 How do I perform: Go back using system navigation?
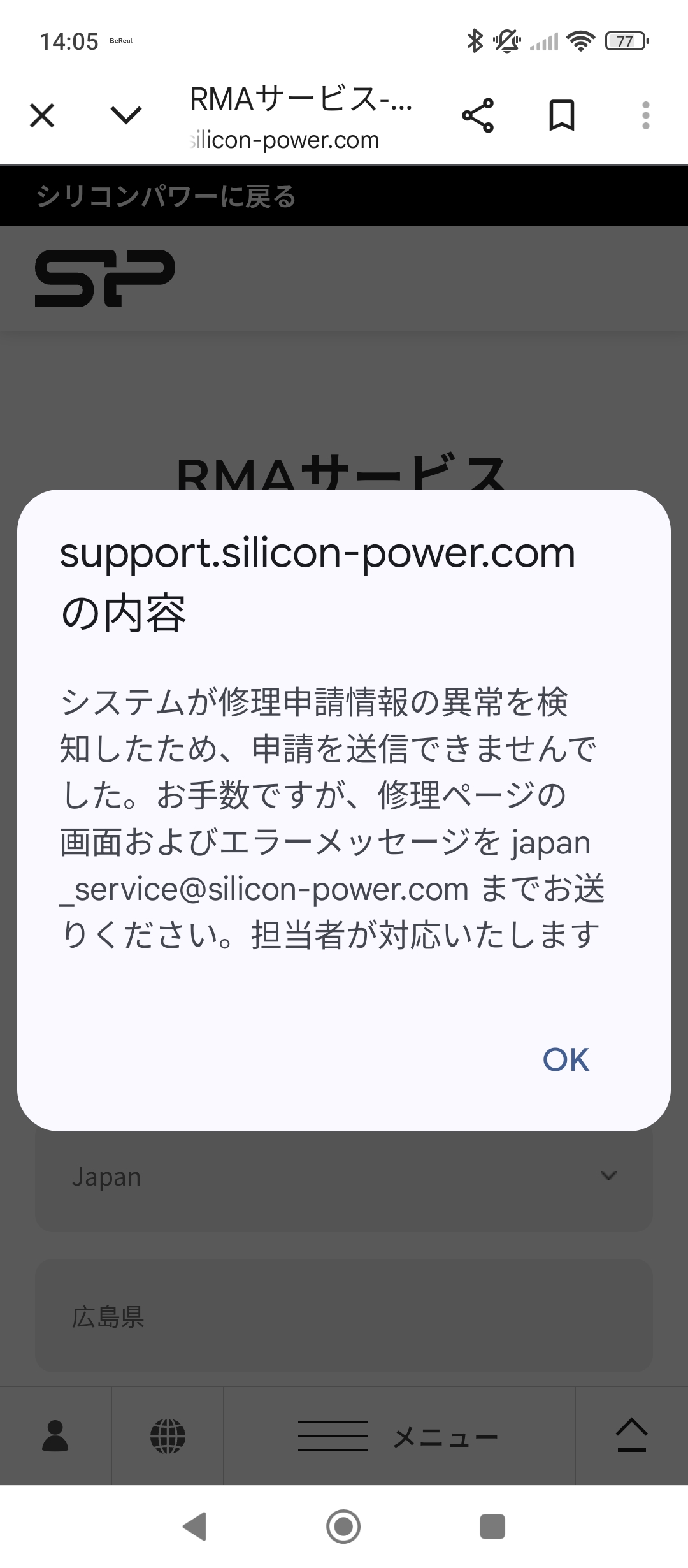[194, 1527]
